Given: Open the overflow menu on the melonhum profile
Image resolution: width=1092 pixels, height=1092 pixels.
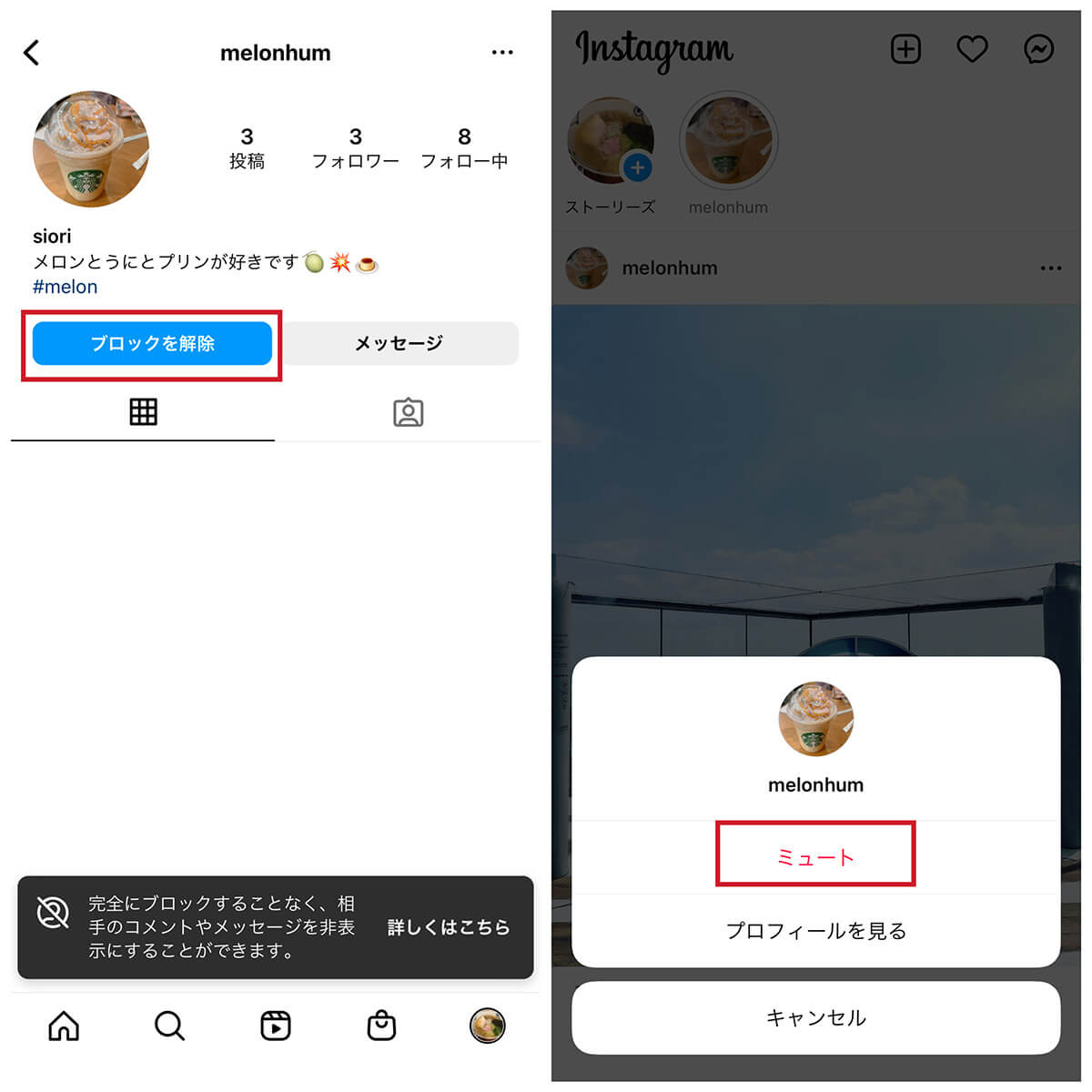Looking at the screenshot, I should point(501,53).
